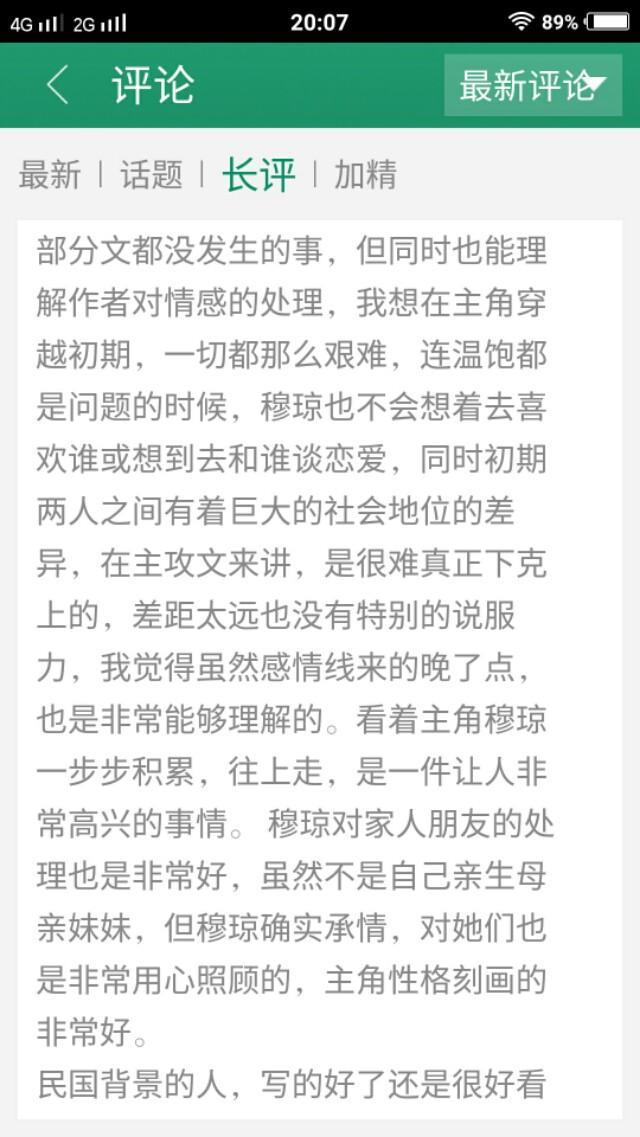Select the 长评 tab
Screen dimensions: 640x1137
[x=259, y=175]
